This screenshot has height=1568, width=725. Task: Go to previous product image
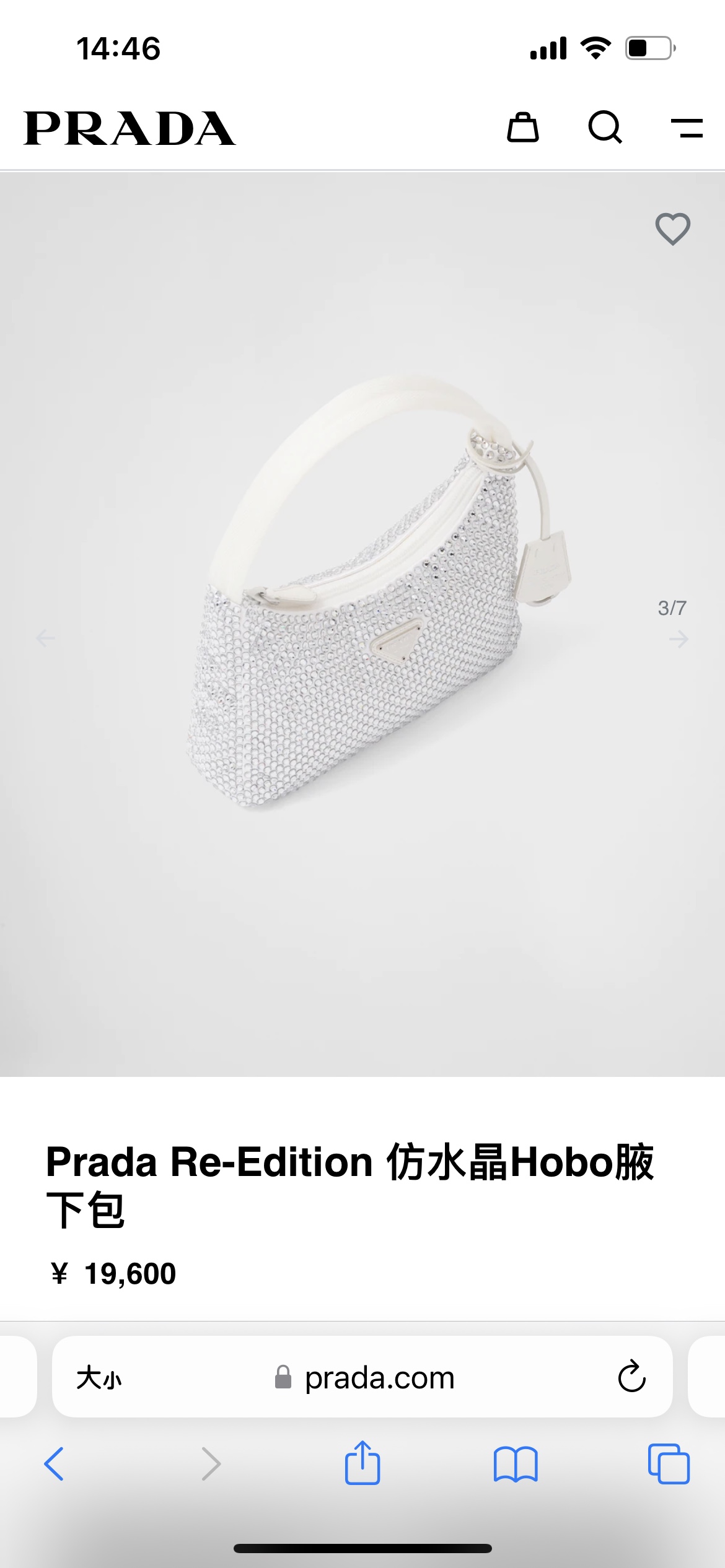tap(45, 638)
